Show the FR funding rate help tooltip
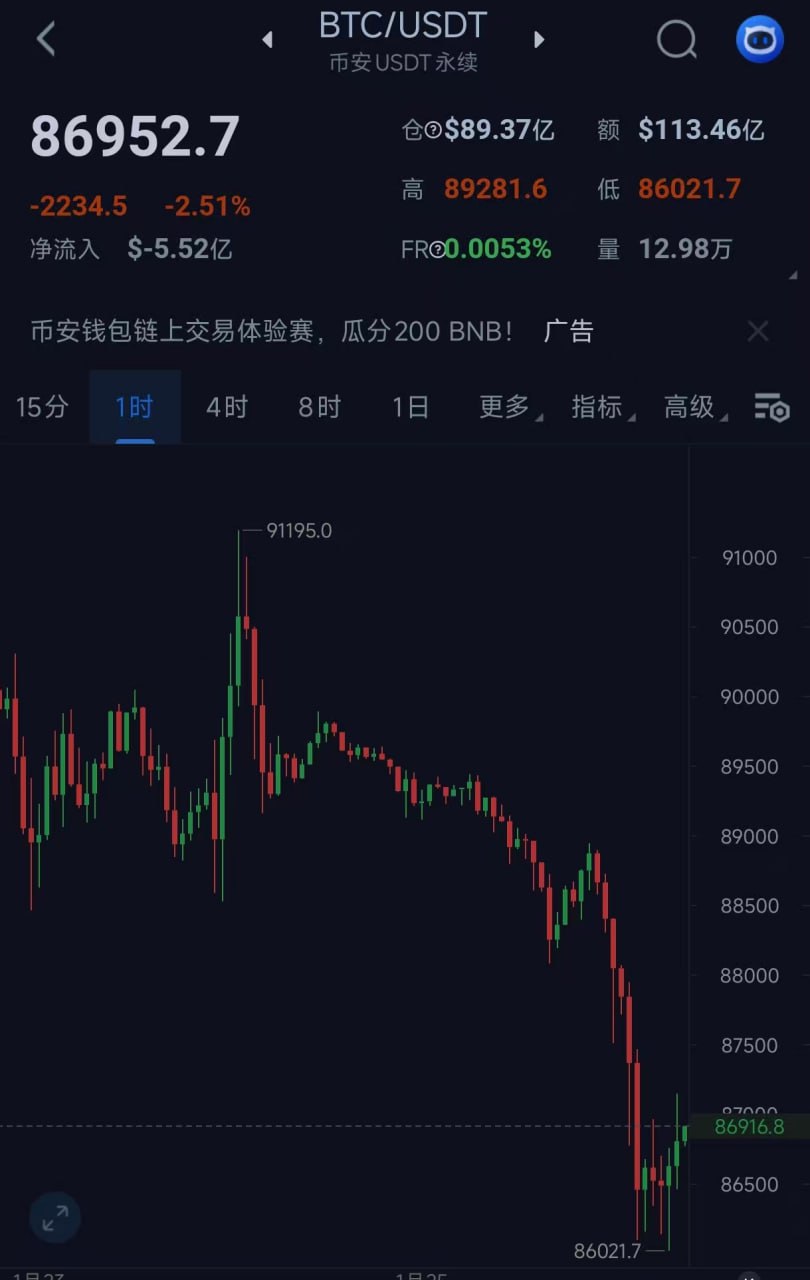Image resolution: width=810 pixels, height=1280 pixels. pos(437,250)
